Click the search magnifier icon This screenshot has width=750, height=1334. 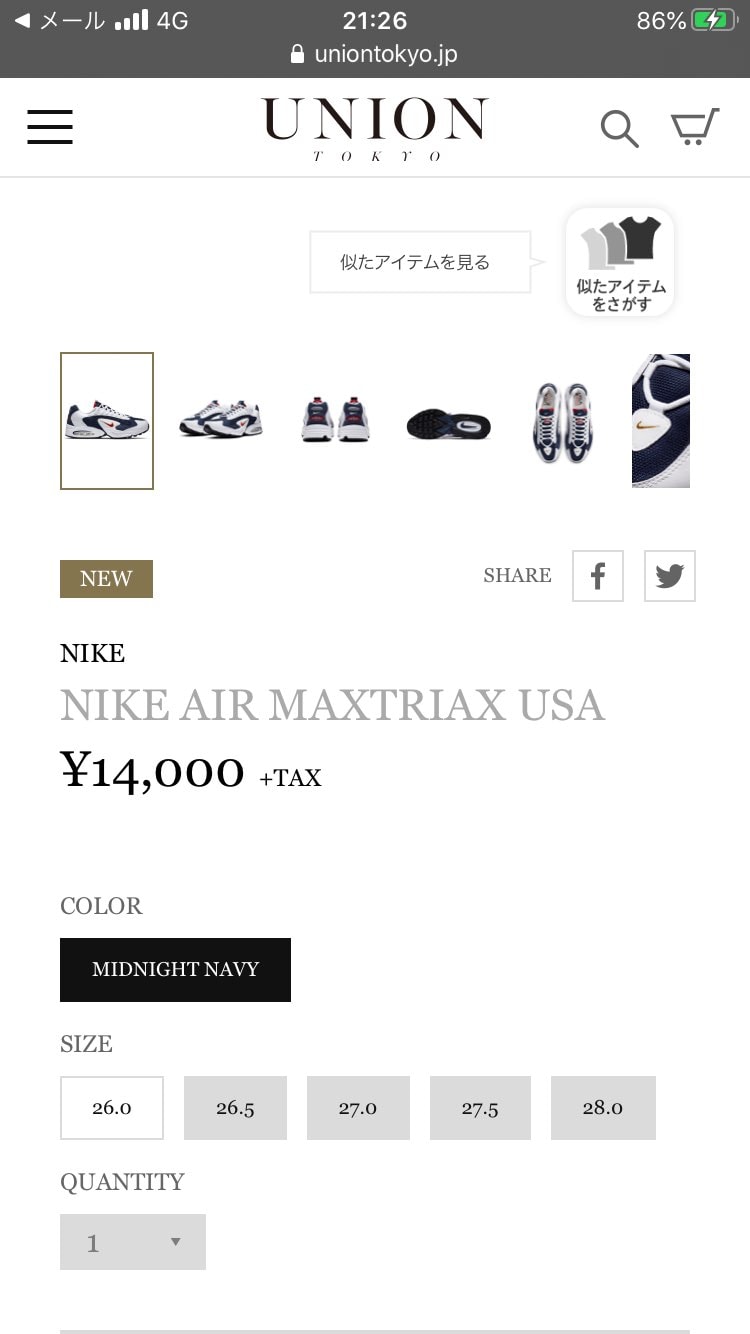pos(619,129)
